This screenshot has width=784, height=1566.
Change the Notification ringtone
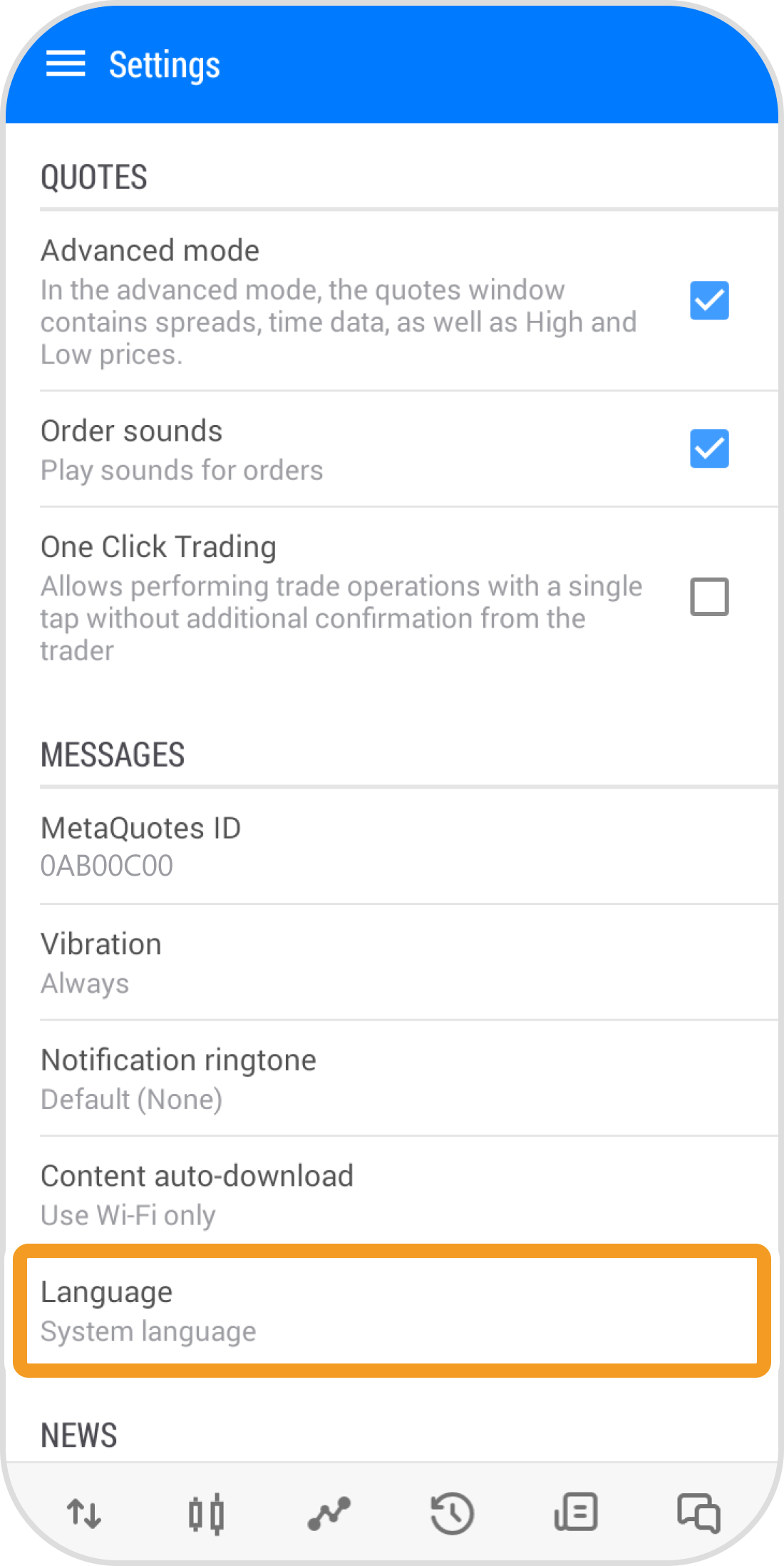pos(392,1079)
